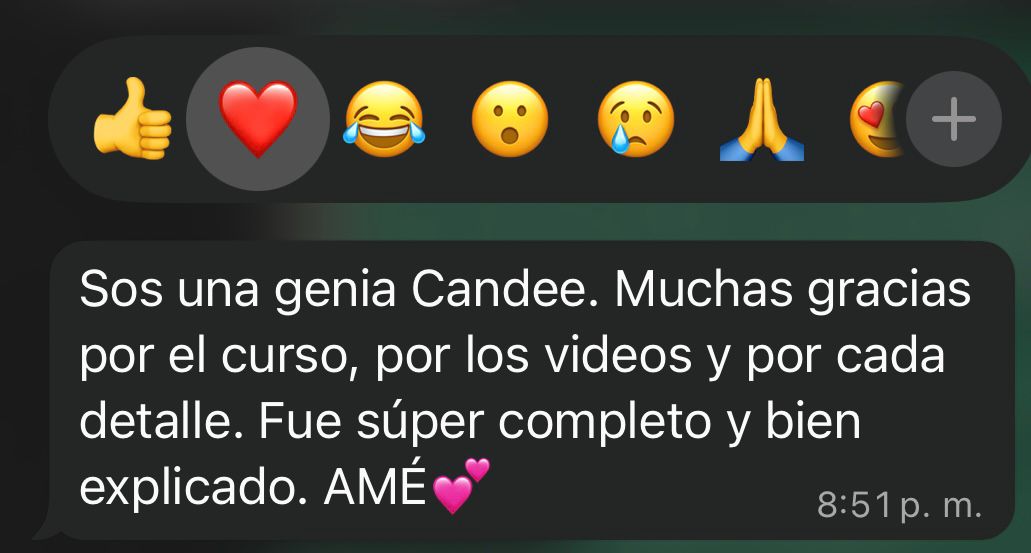Image resolution: width=1031 pixels, height=553 pixels.
Task: React with the laughing tears emoji
Action: tap(384, 120)
